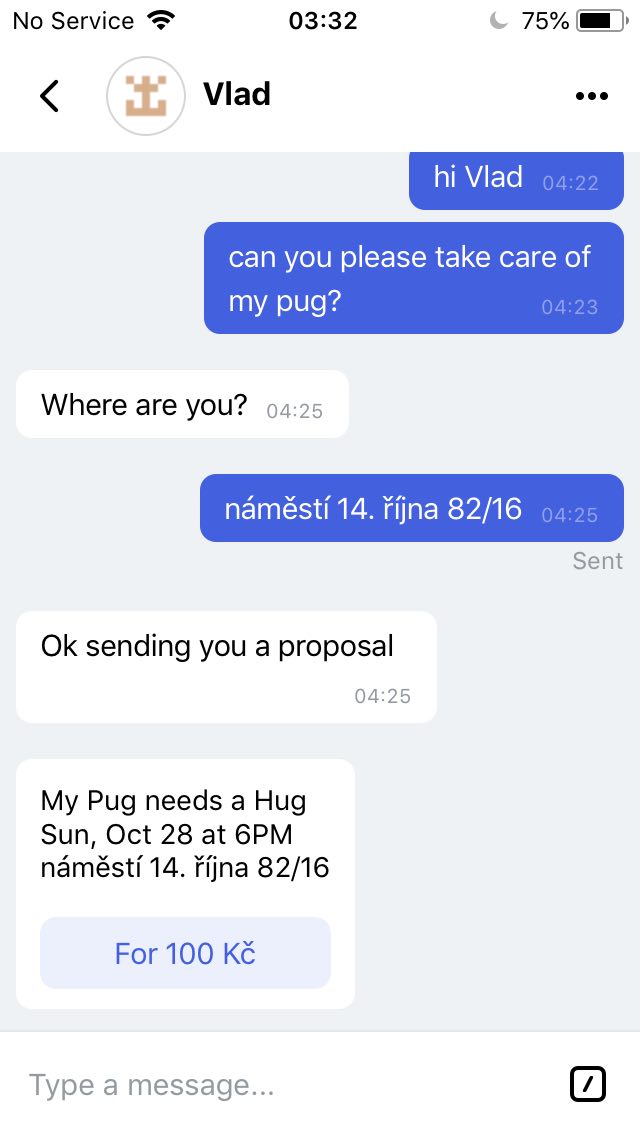Open the slash command shortcut icon
This screenshot has width=640, height=1136.
(x=588, y=1084)
